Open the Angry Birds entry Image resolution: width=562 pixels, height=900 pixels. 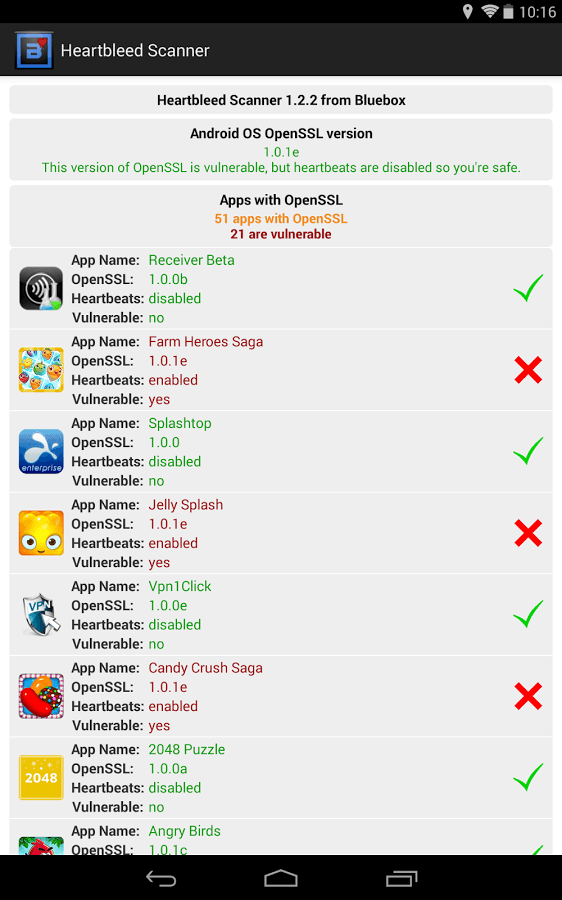281,837
